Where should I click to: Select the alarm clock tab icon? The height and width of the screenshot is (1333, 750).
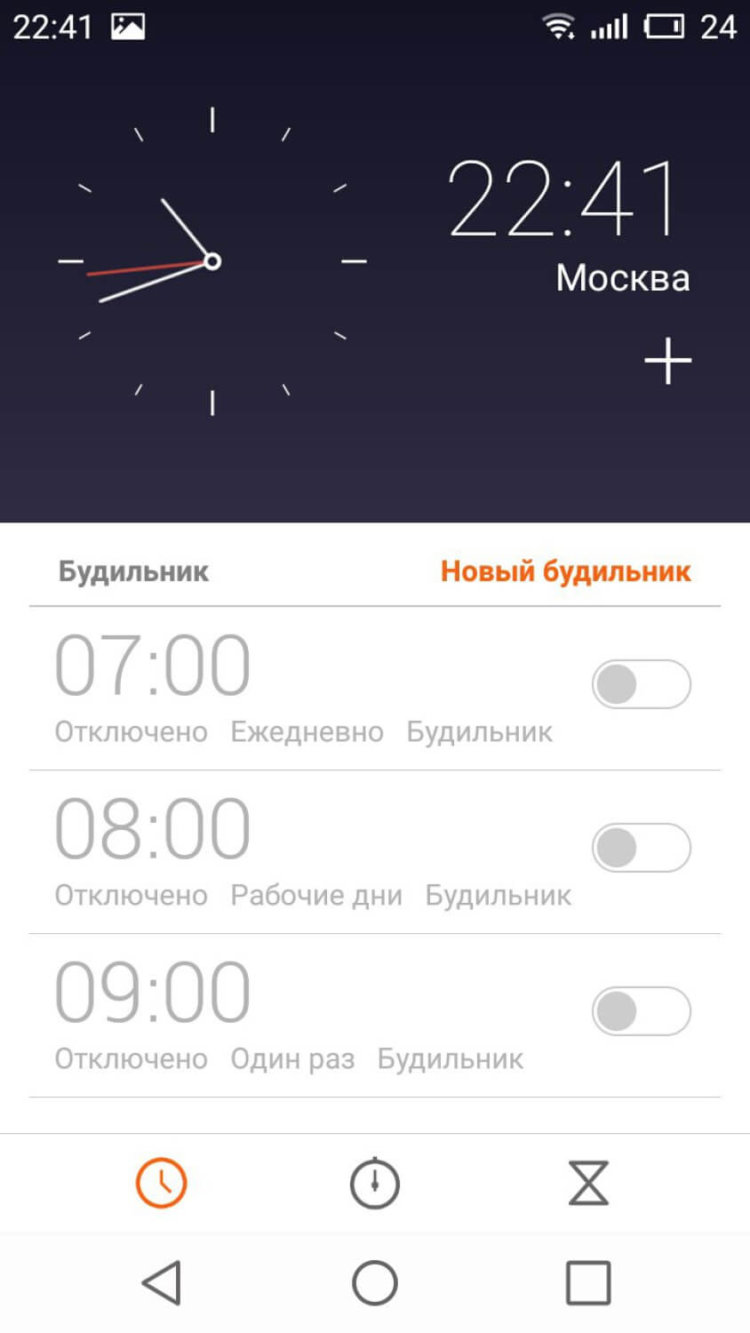click(x=160, y=1183)
